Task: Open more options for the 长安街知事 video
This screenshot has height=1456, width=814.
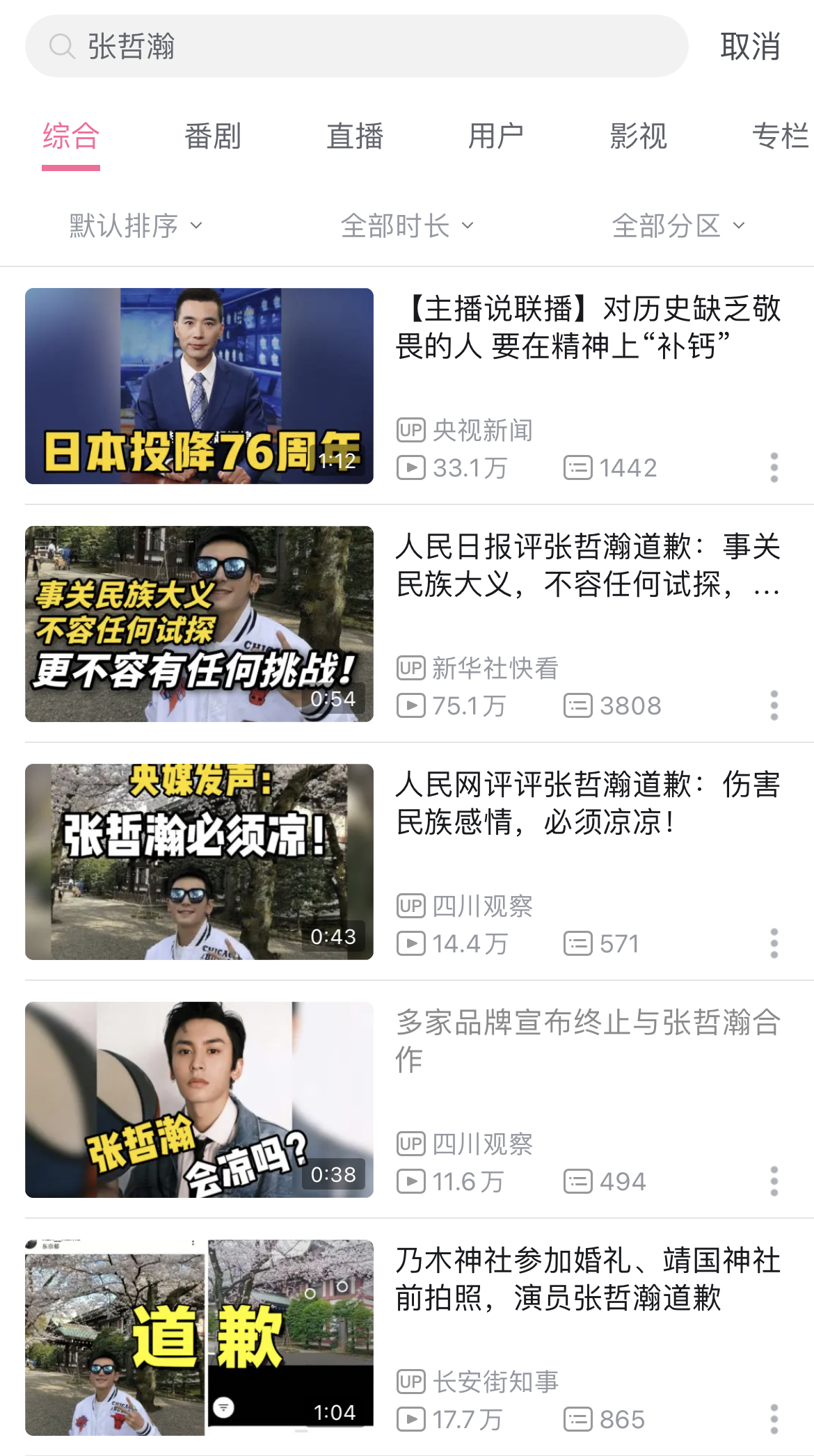Action: [774, 1419]
